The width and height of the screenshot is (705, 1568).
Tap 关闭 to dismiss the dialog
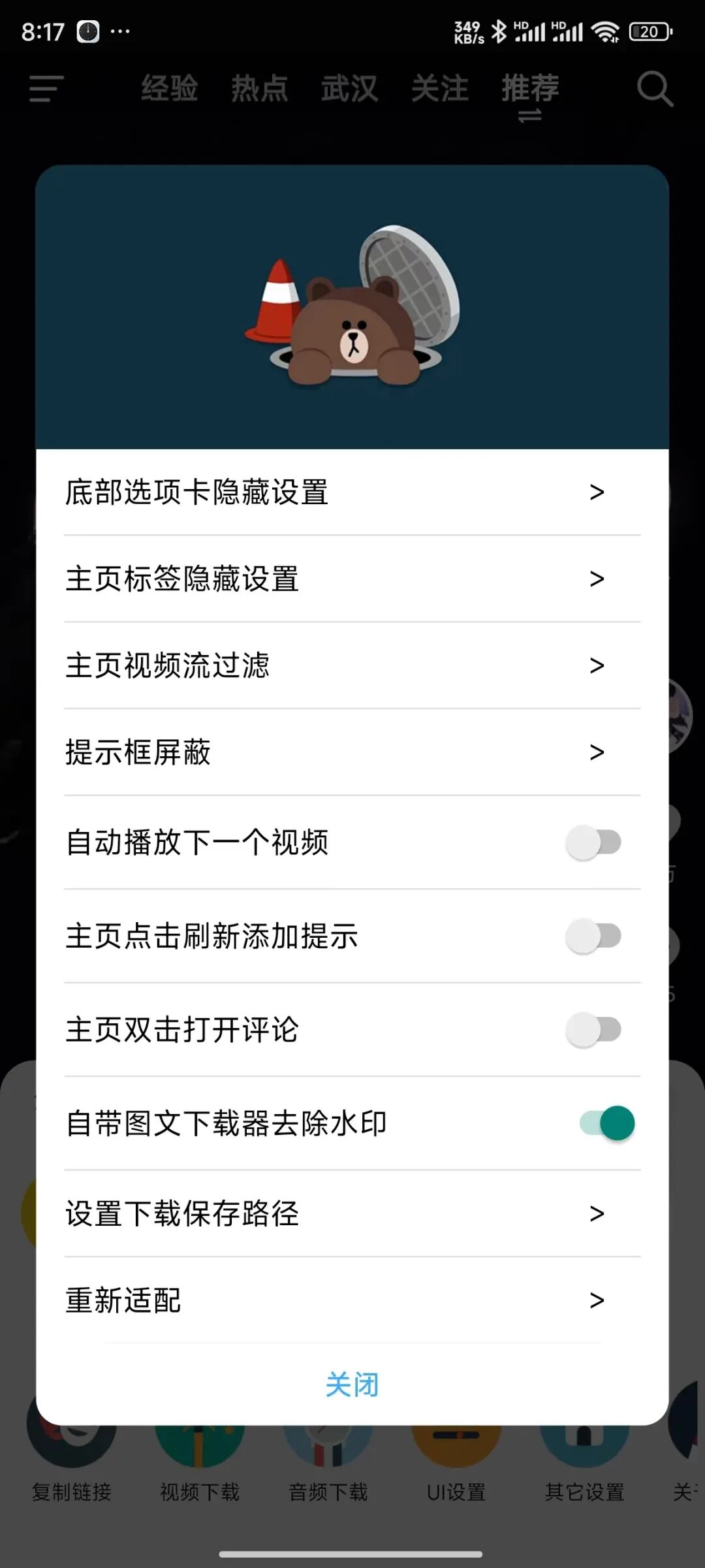pyautogui.click(x=352, y=1384)
